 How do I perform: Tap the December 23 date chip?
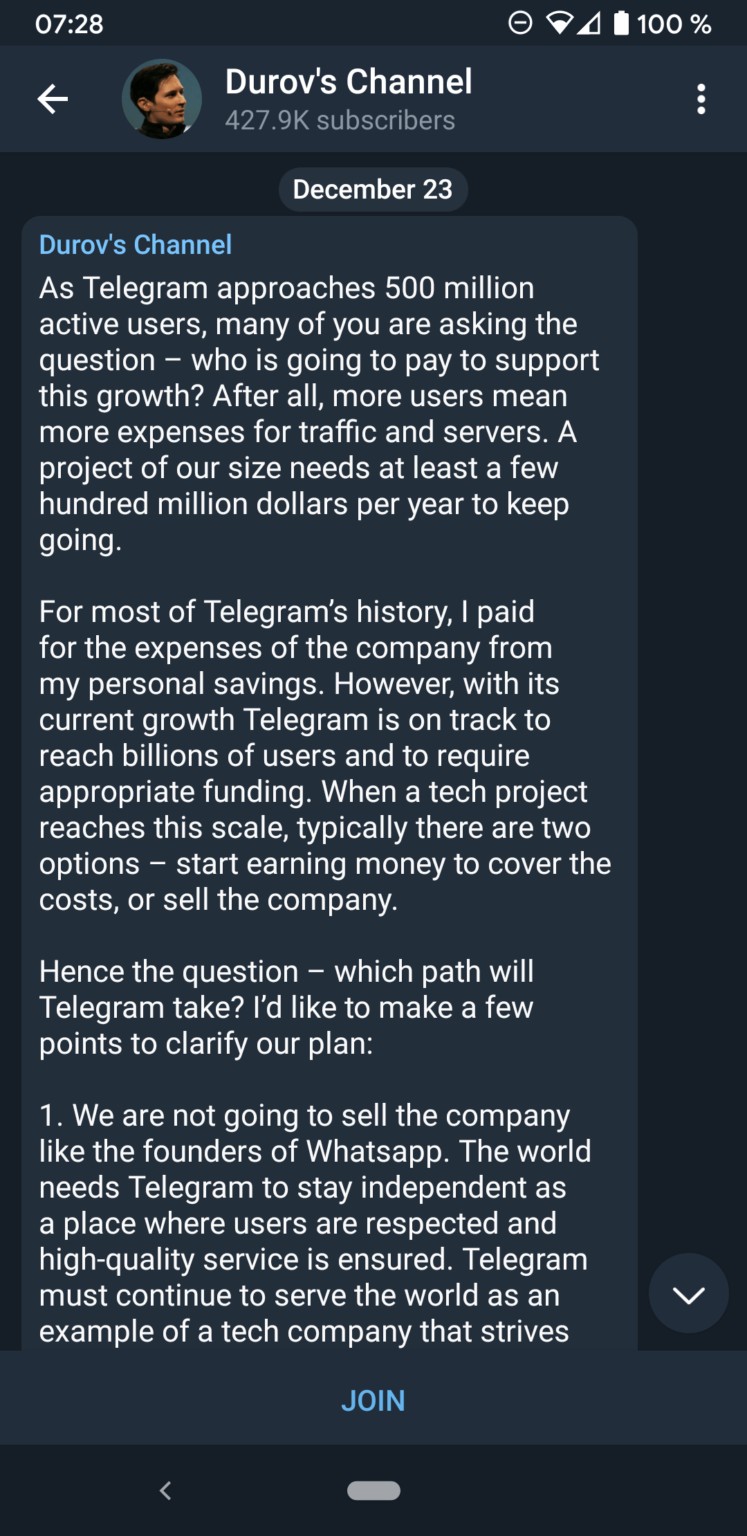pos(373,189)
